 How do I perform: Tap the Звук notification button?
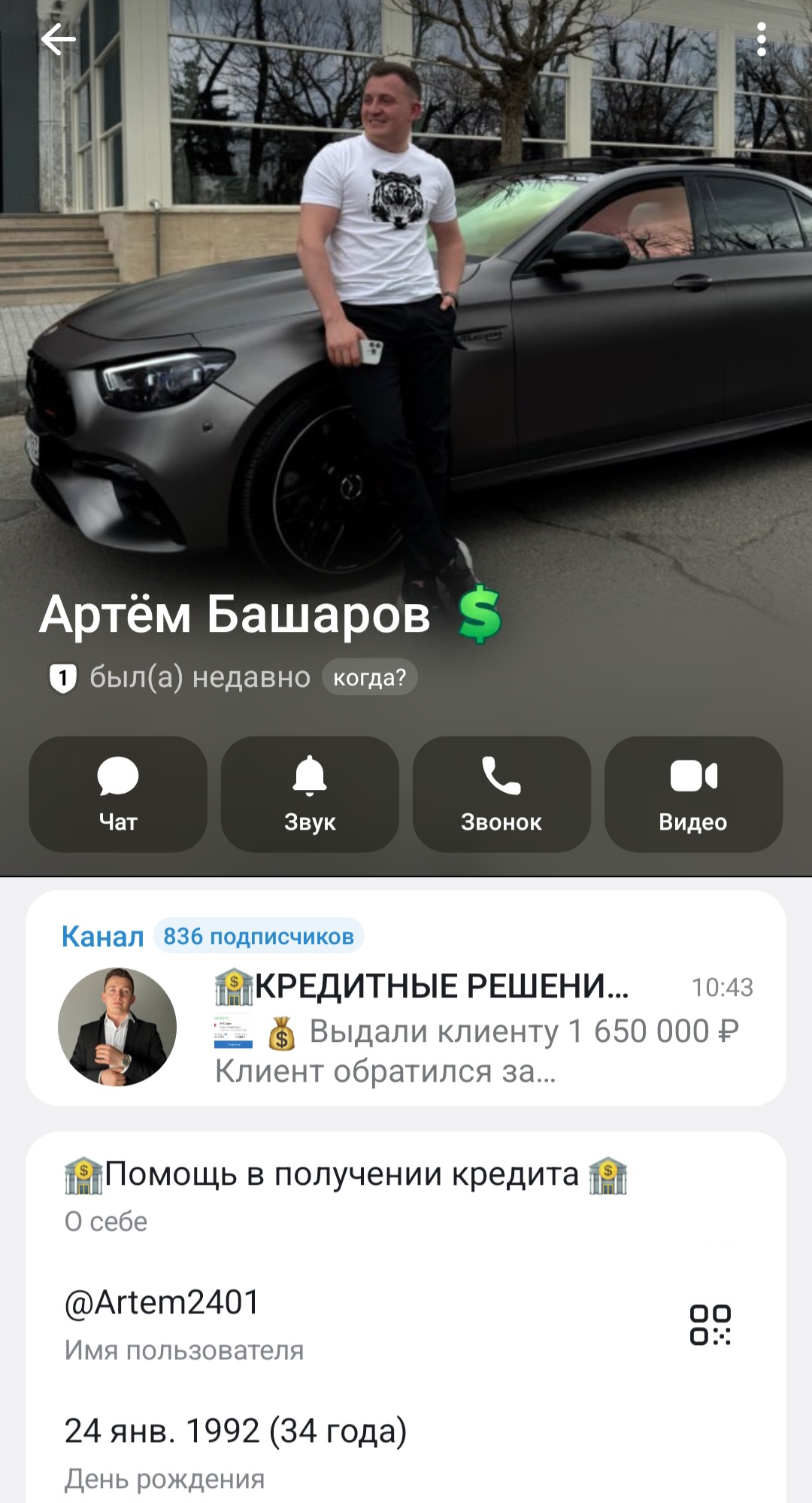310,794
